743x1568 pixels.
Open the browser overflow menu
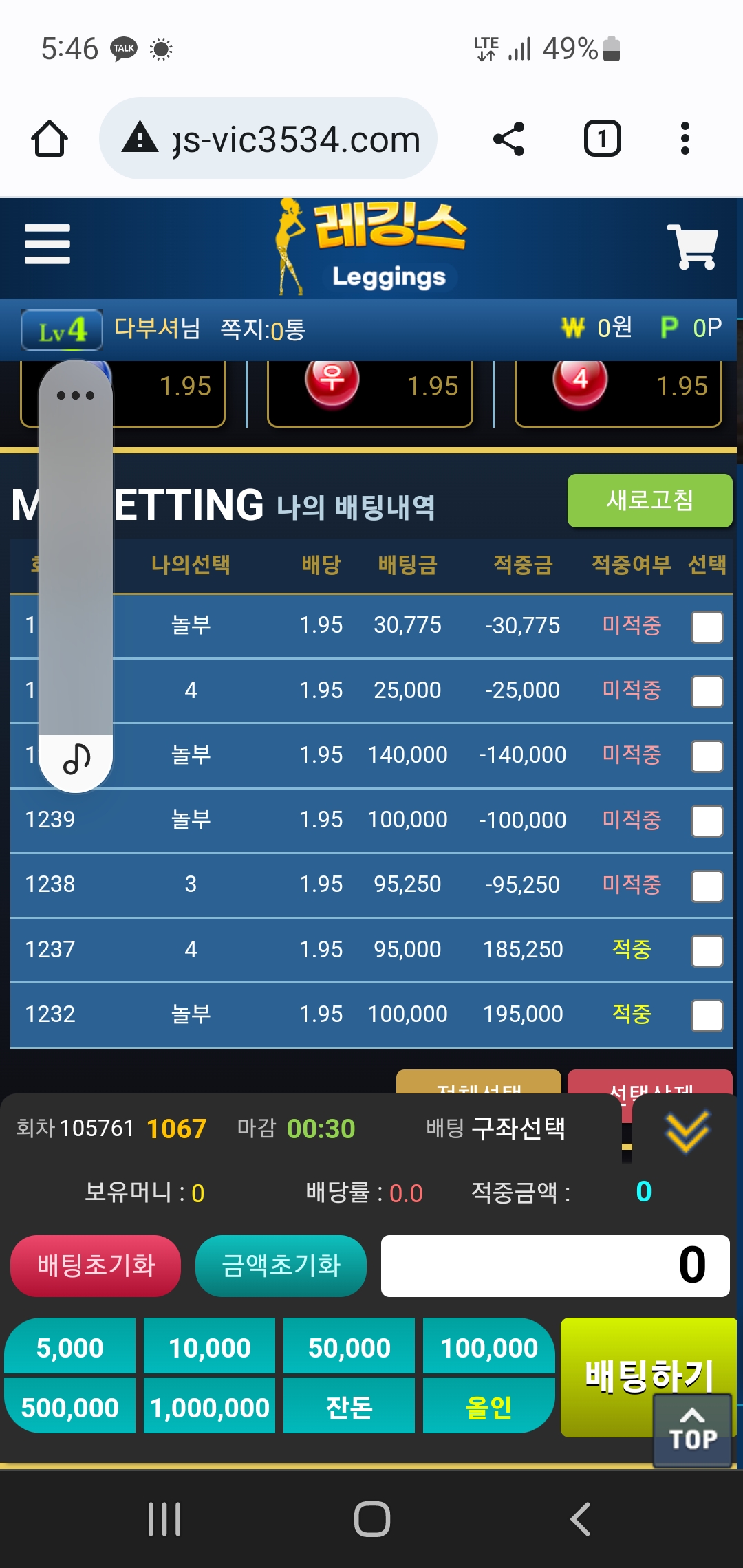[685, 139]
